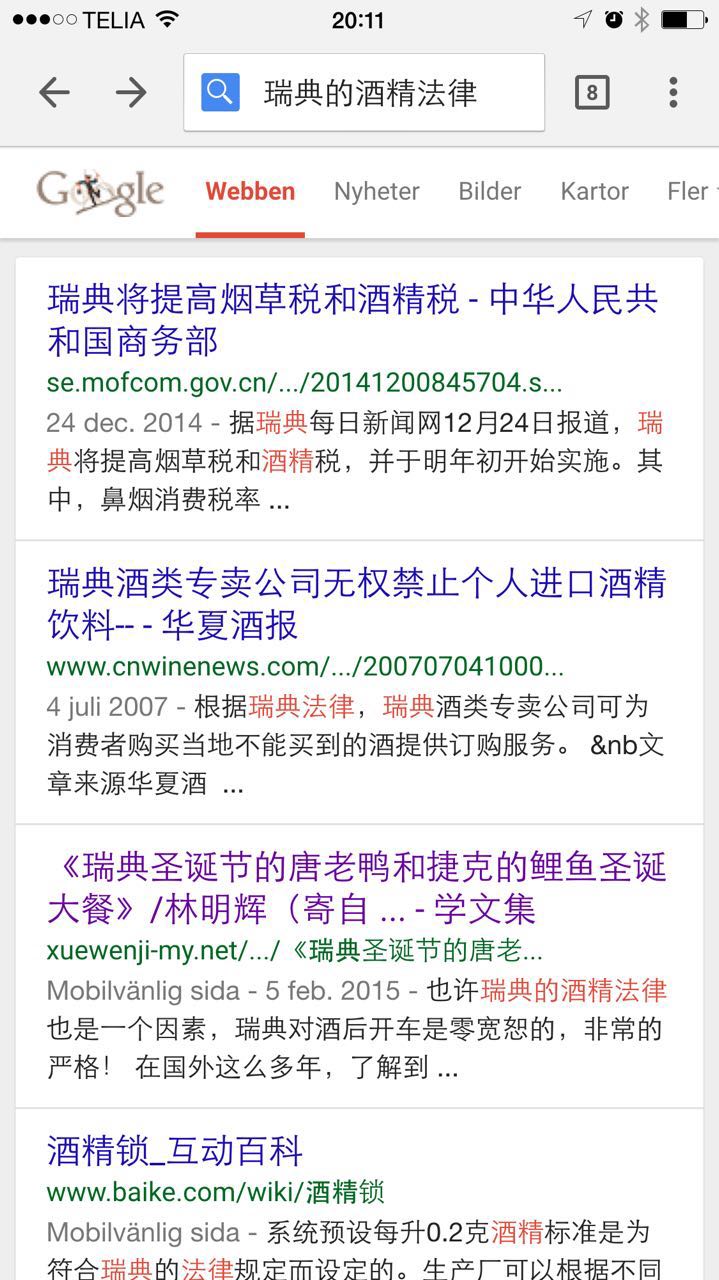Go back to the previous page
This screenshot has width=719, height=1280.
(x=54, y=93)
